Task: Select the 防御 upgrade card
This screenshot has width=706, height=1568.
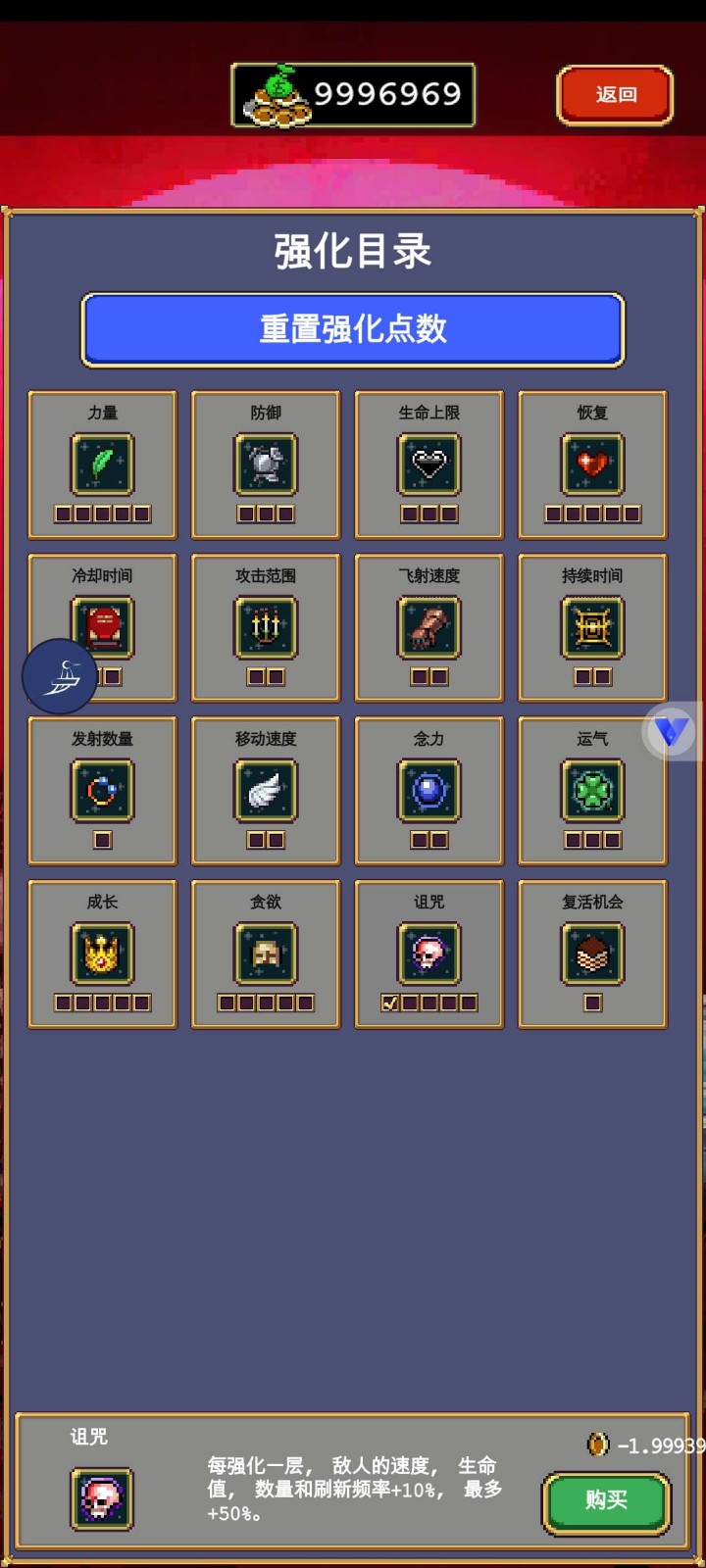Action: tap(266, 465)
